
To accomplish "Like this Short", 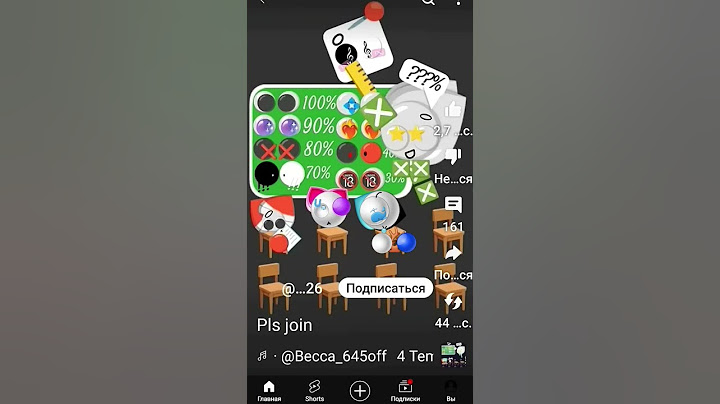I will (453, 111).
